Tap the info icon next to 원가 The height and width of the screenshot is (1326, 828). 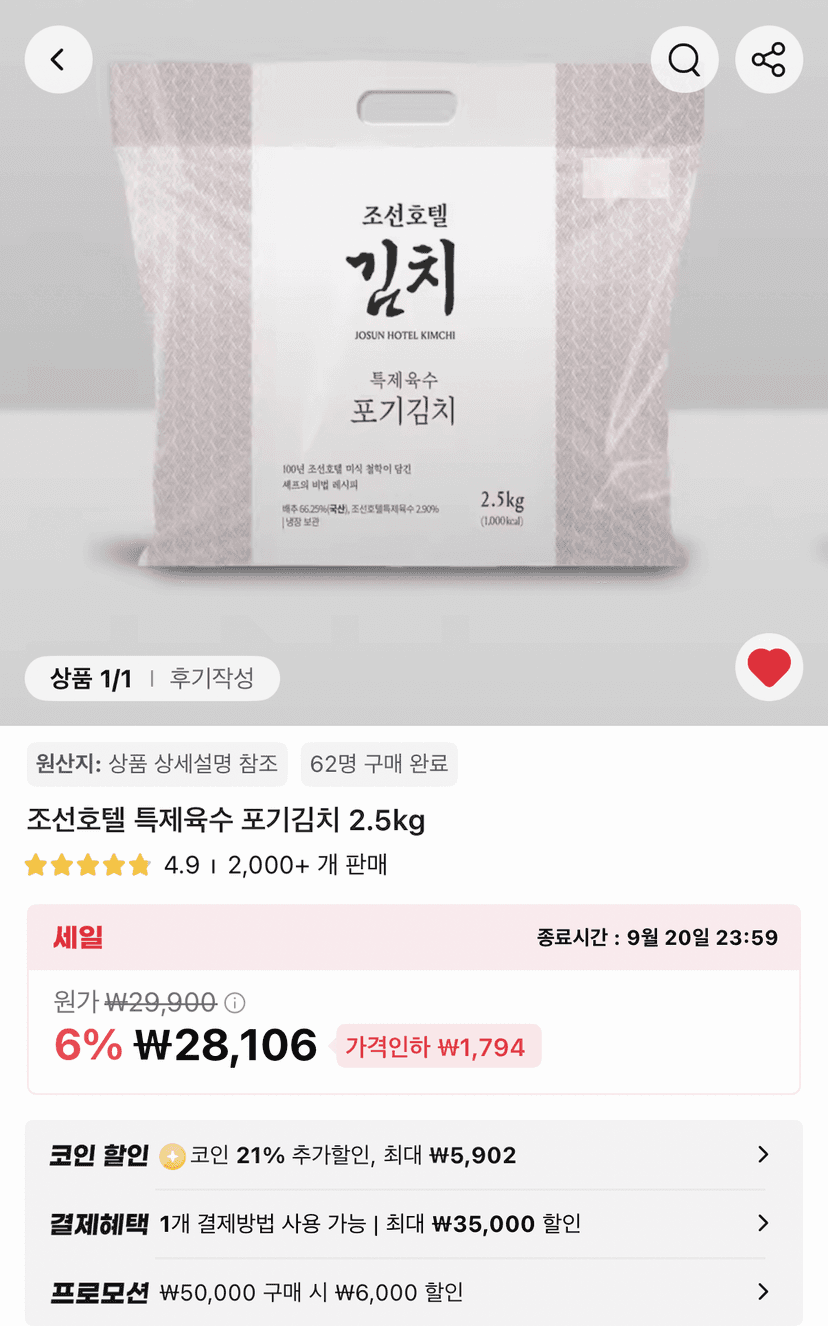[x=235, y=1002]
